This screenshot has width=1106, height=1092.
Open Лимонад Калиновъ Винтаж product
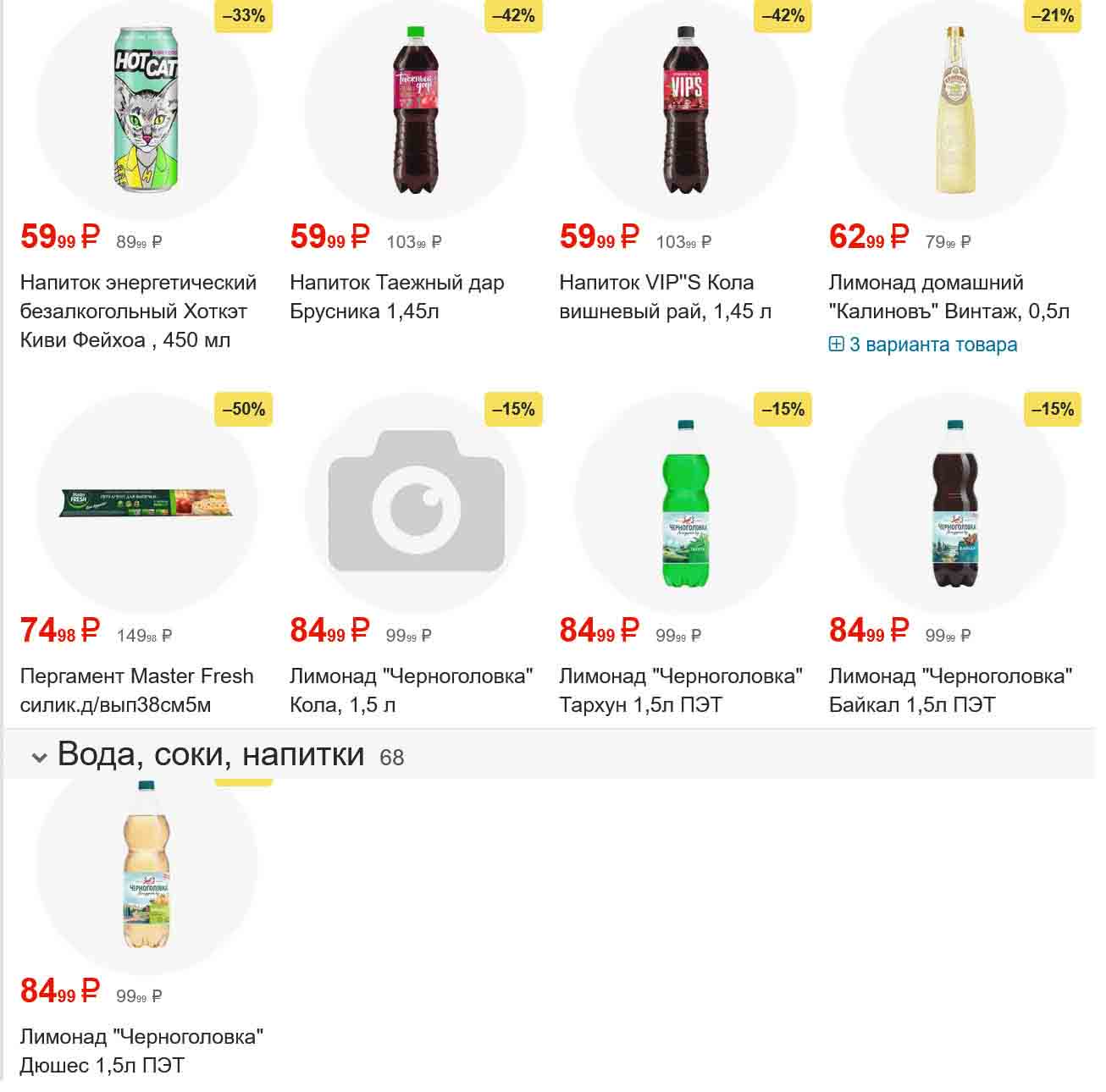(948, 296)
